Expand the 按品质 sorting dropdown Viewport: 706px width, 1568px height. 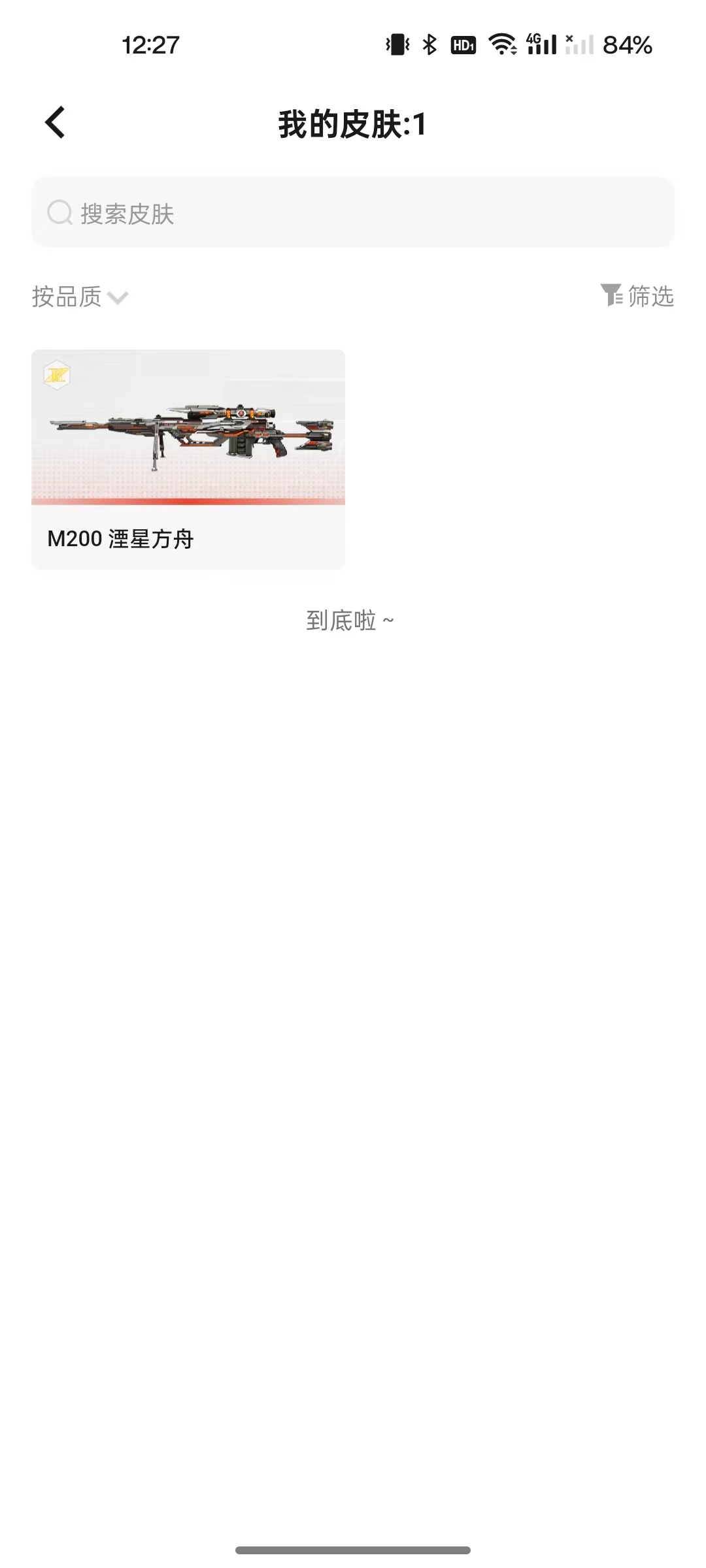tap(80, 297)
